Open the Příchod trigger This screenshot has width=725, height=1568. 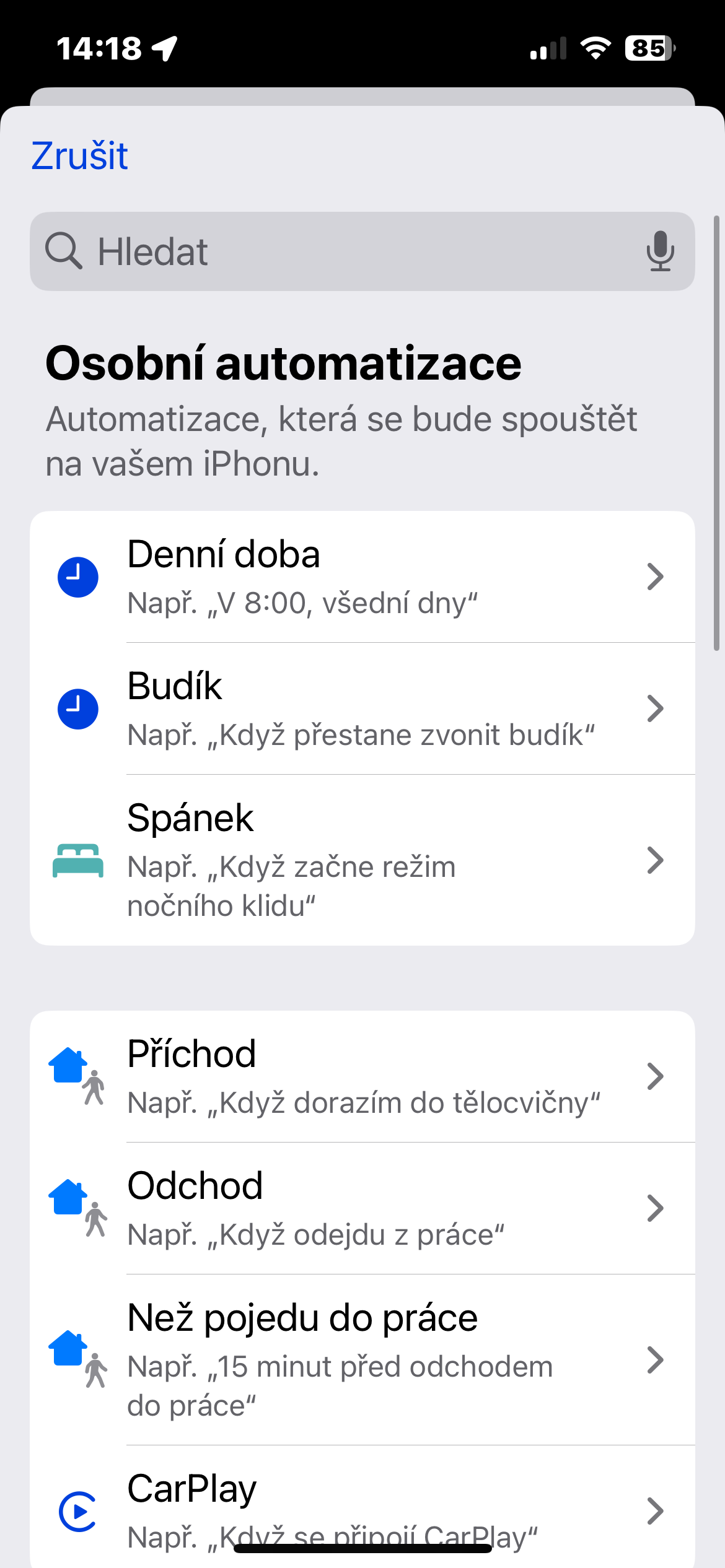[x=362, y=1077]
